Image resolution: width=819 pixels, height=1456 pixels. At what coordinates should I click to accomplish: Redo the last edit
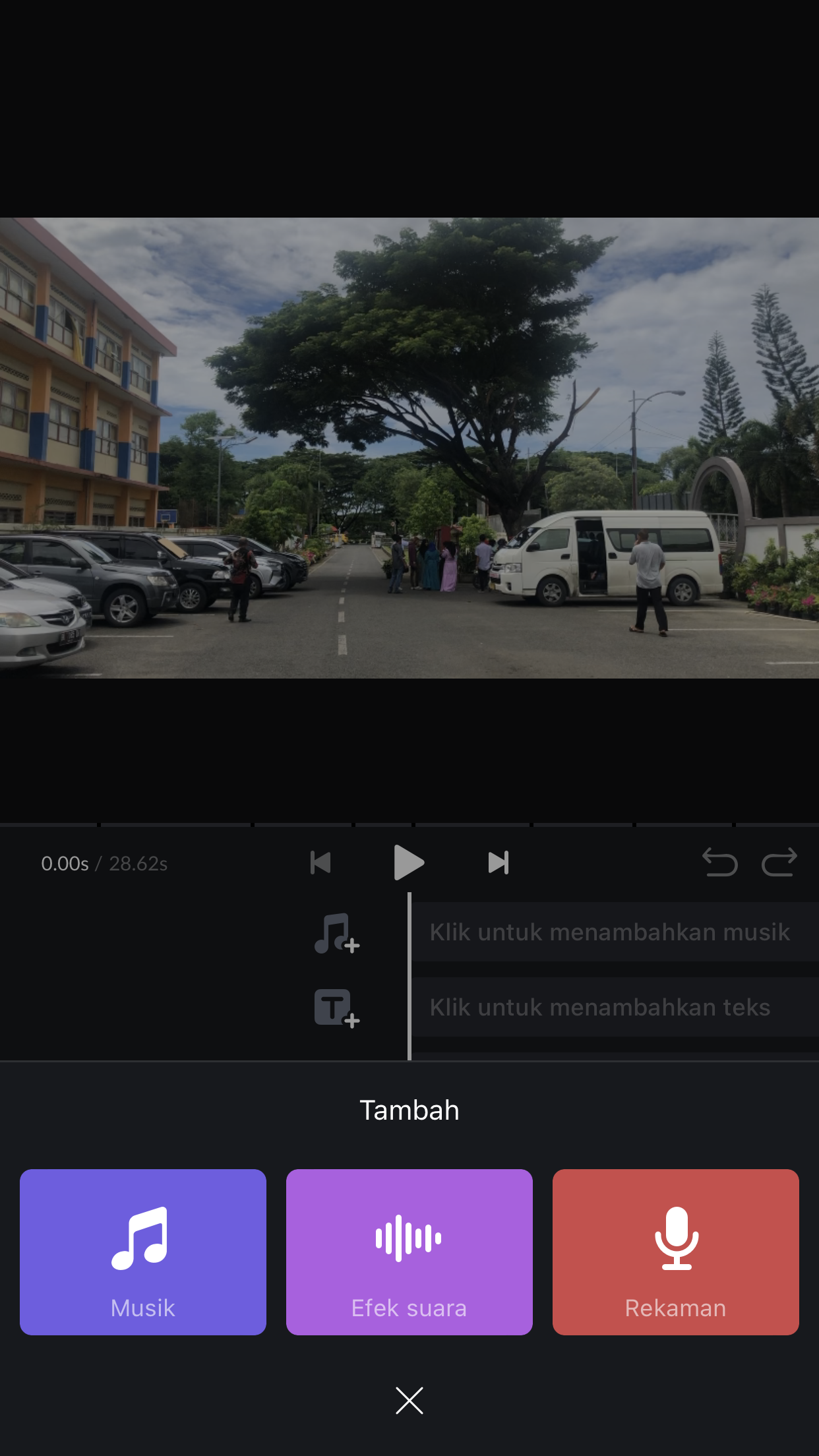tap(779, 863)
